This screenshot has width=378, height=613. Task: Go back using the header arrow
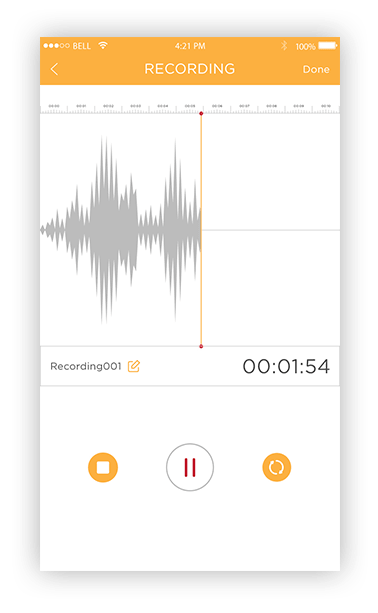pos(54,69)
